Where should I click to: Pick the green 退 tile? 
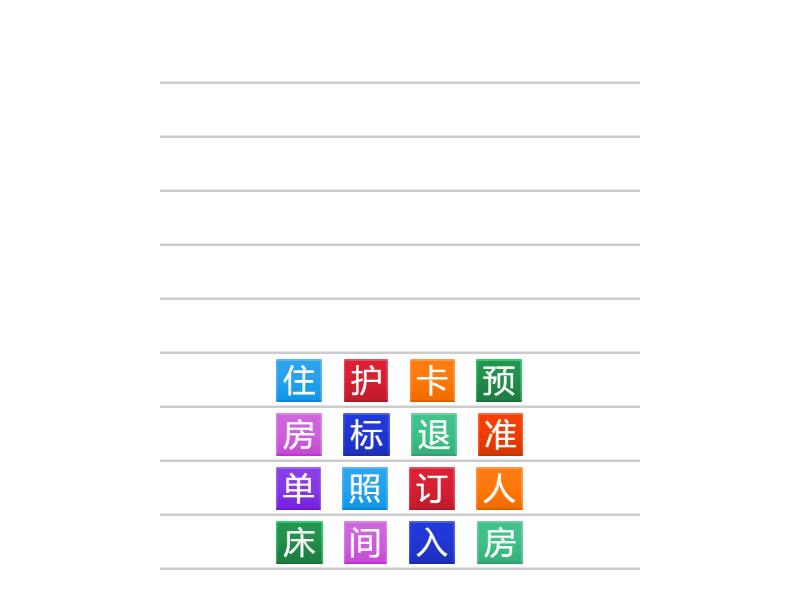click(x=433, y=435)
